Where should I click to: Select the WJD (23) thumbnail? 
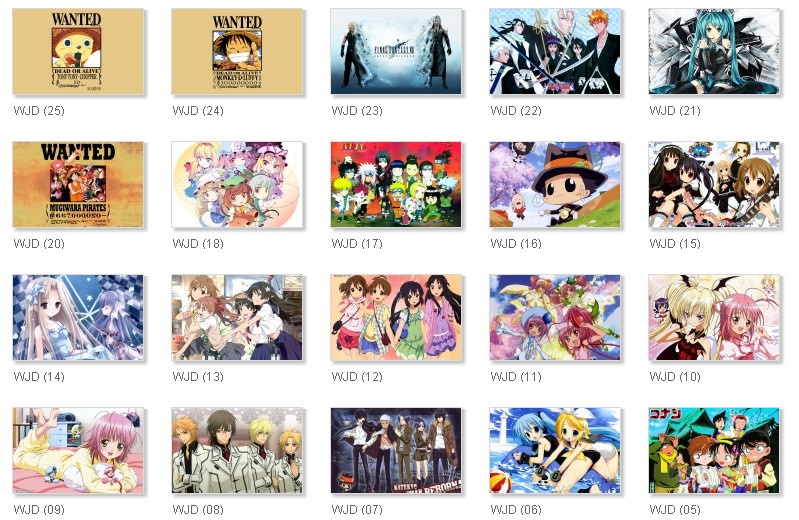tap(396, 52)
